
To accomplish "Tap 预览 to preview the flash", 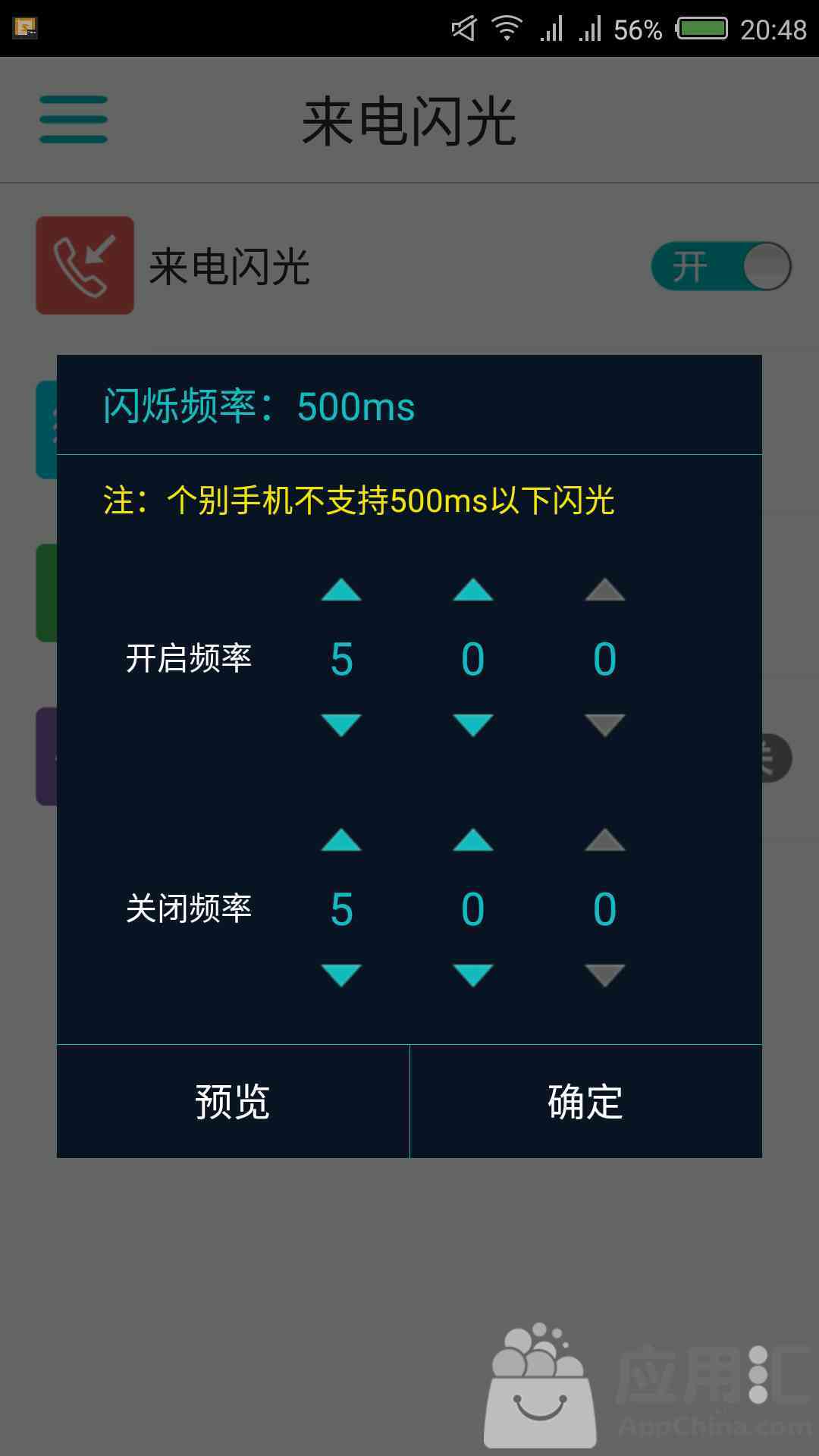I will [x=233, y=1101].
